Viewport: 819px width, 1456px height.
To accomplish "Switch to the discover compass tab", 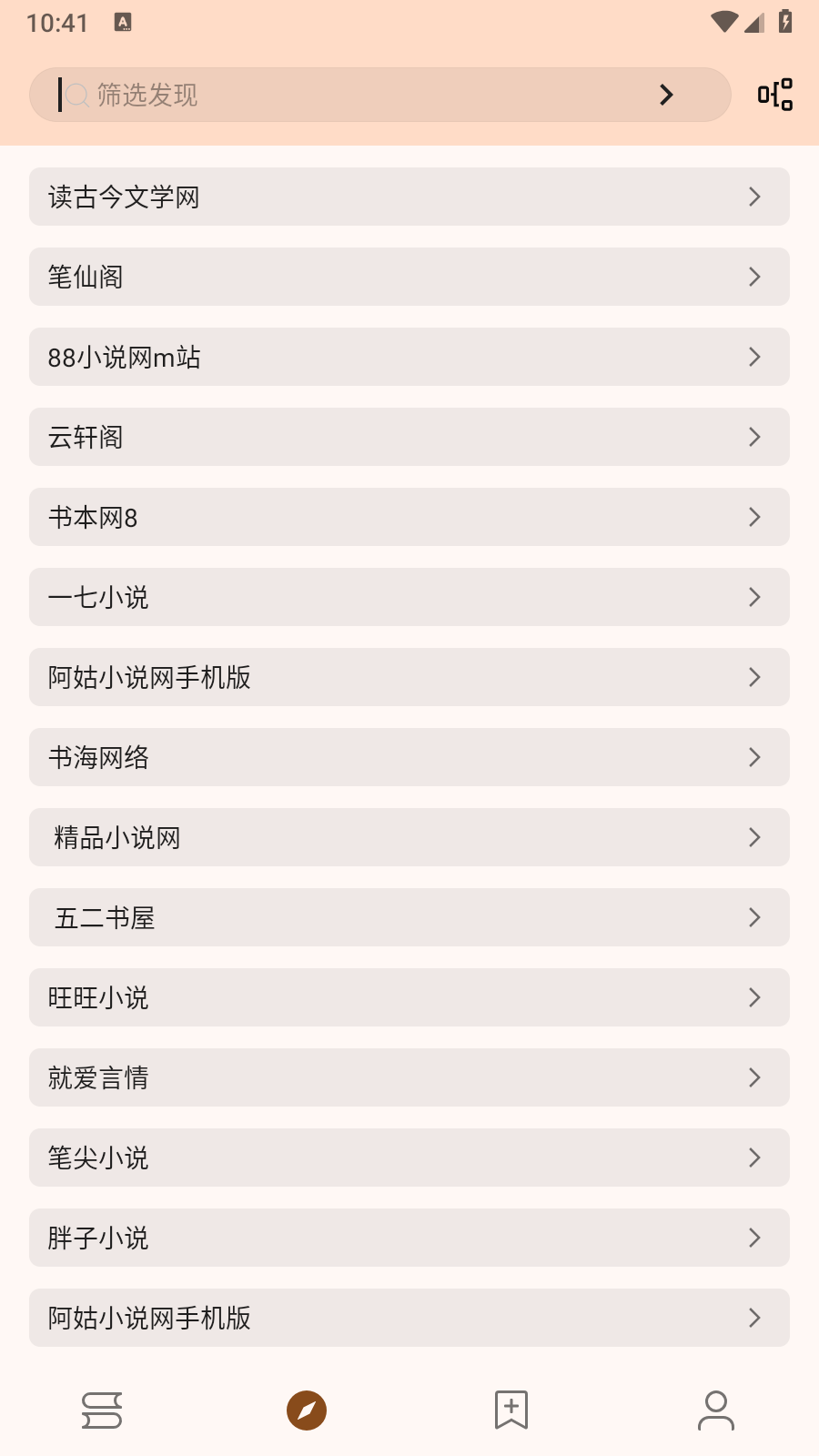I will [x=307, y=1410].
